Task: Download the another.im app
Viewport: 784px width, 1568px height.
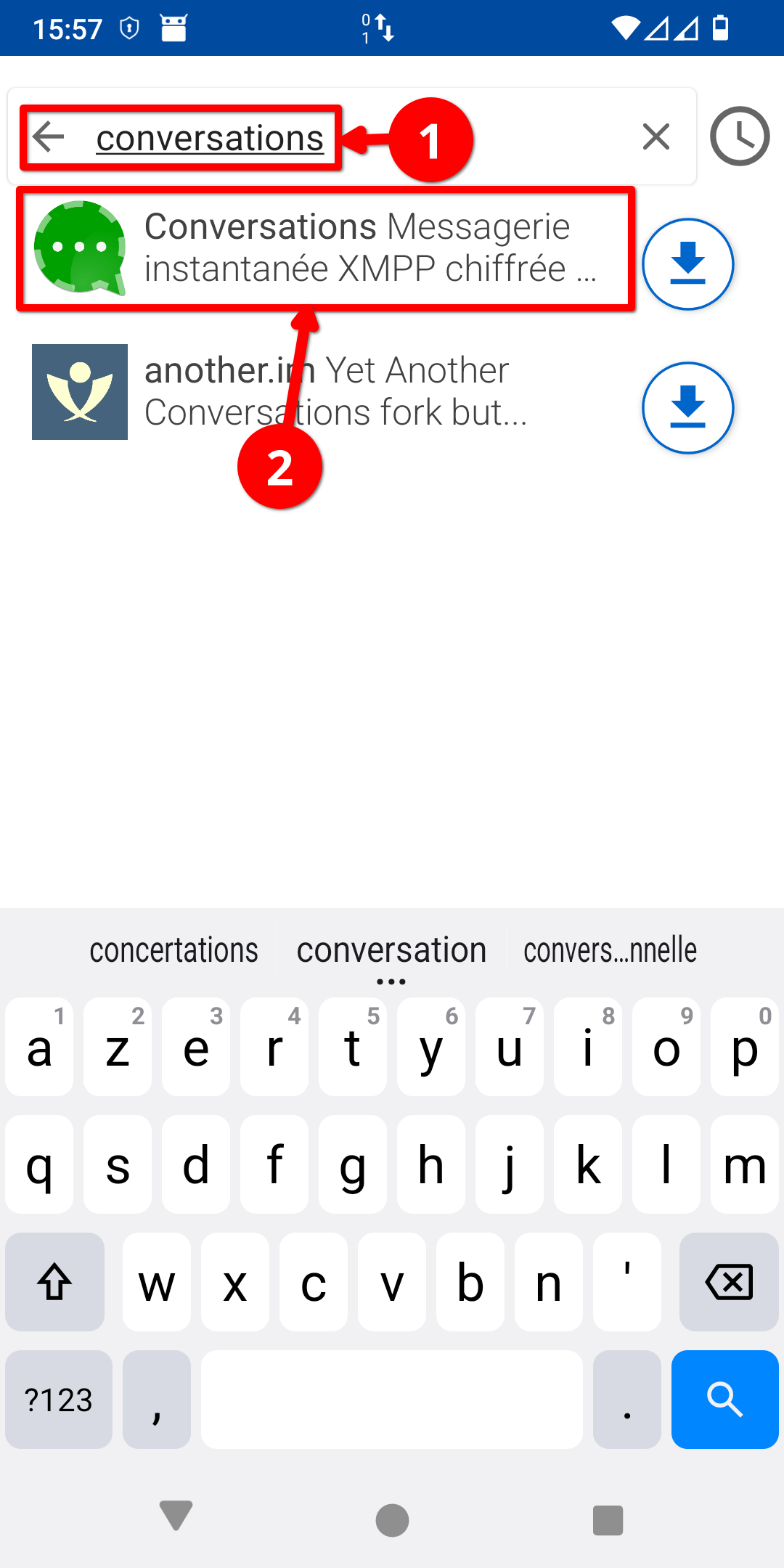Action: coord(687,407)
